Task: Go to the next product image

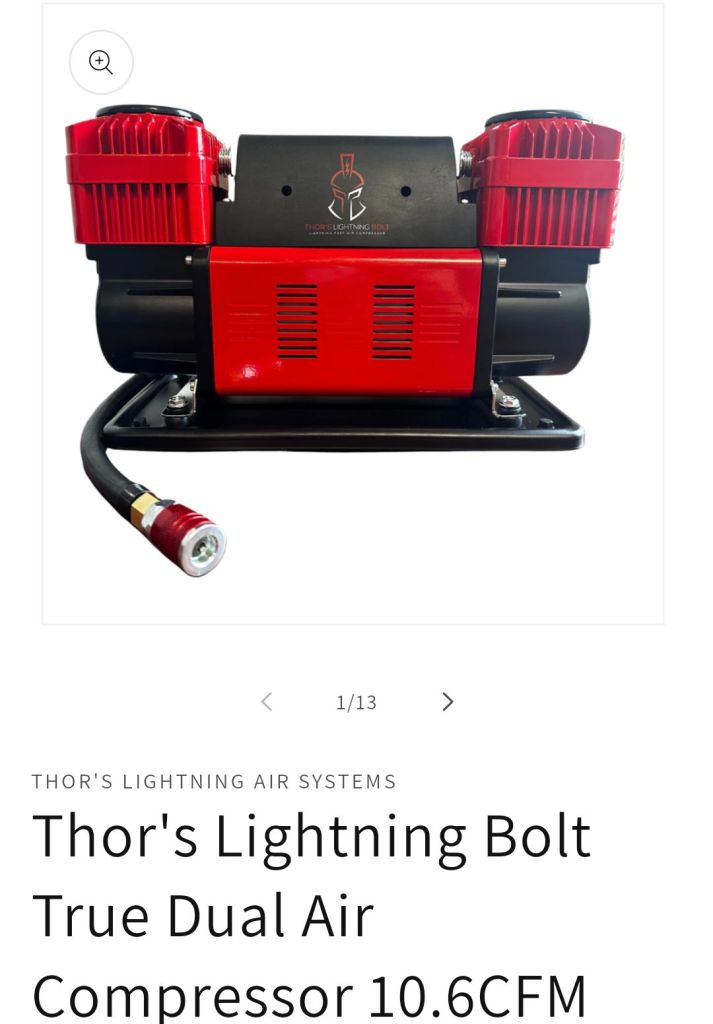Action: coord(447,702)
